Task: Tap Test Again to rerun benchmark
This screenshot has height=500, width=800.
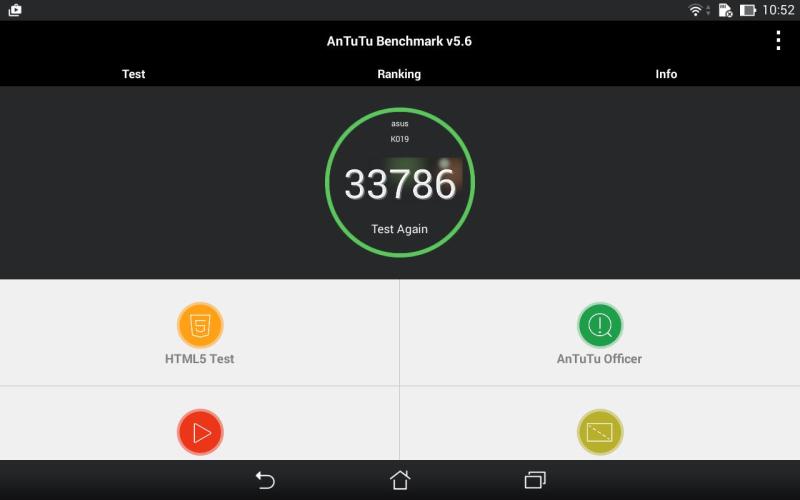Action: tap(399, 229)
